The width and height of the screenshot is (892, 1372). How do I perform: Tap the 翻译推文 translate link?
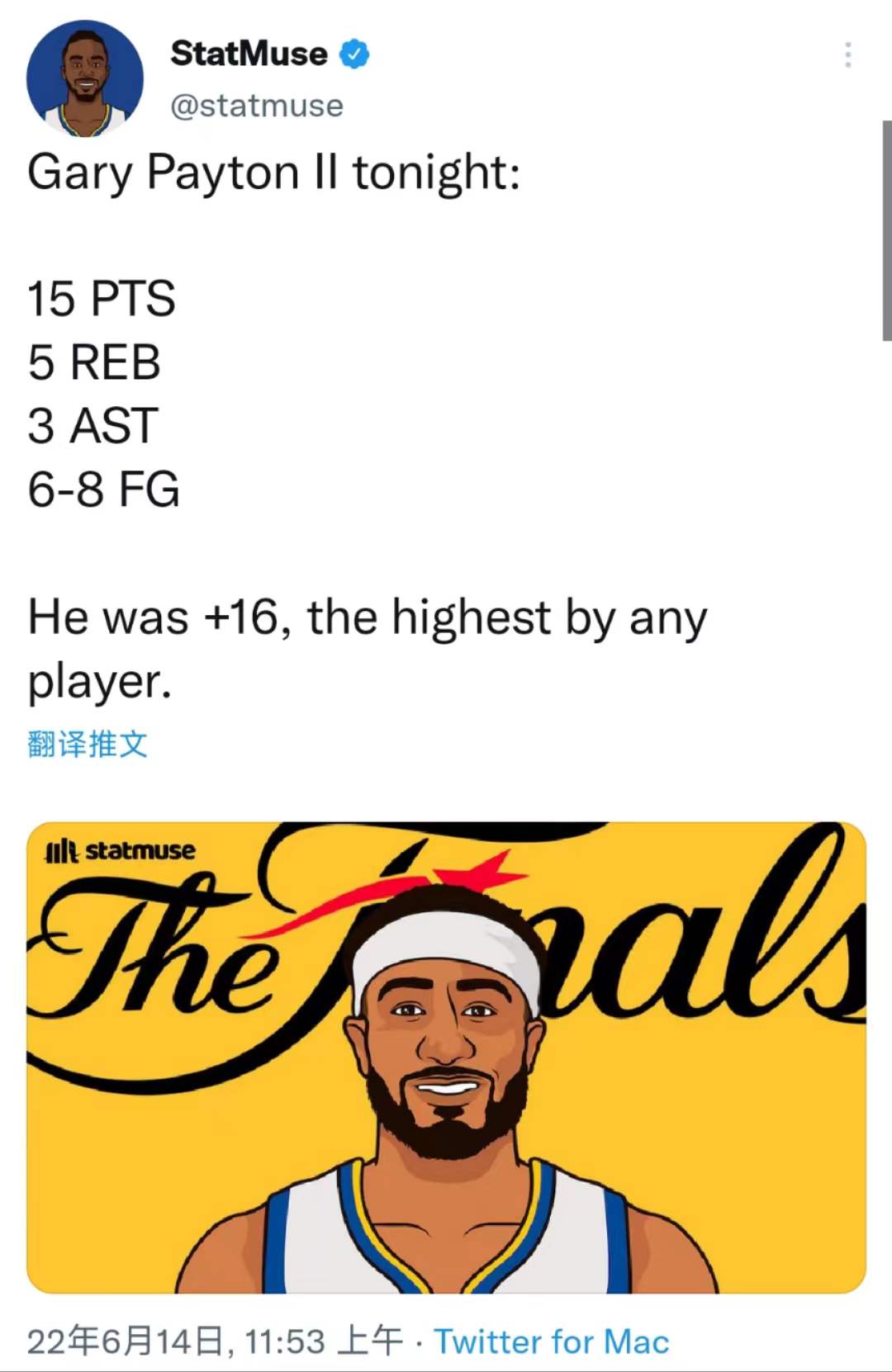[x=88, y=744]
